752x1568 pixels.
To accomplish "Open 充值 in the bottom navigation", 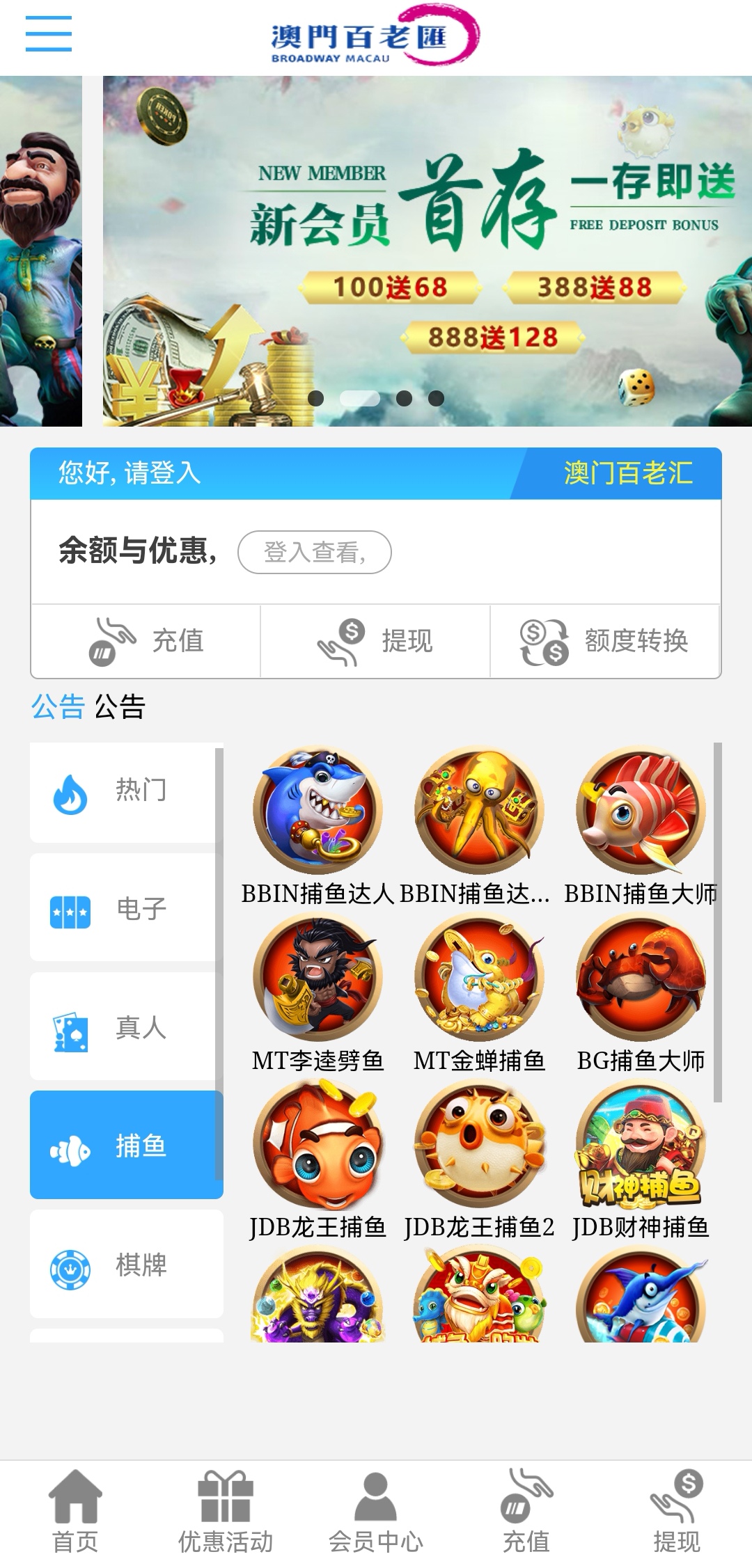I will click(x=526, y=1512).
